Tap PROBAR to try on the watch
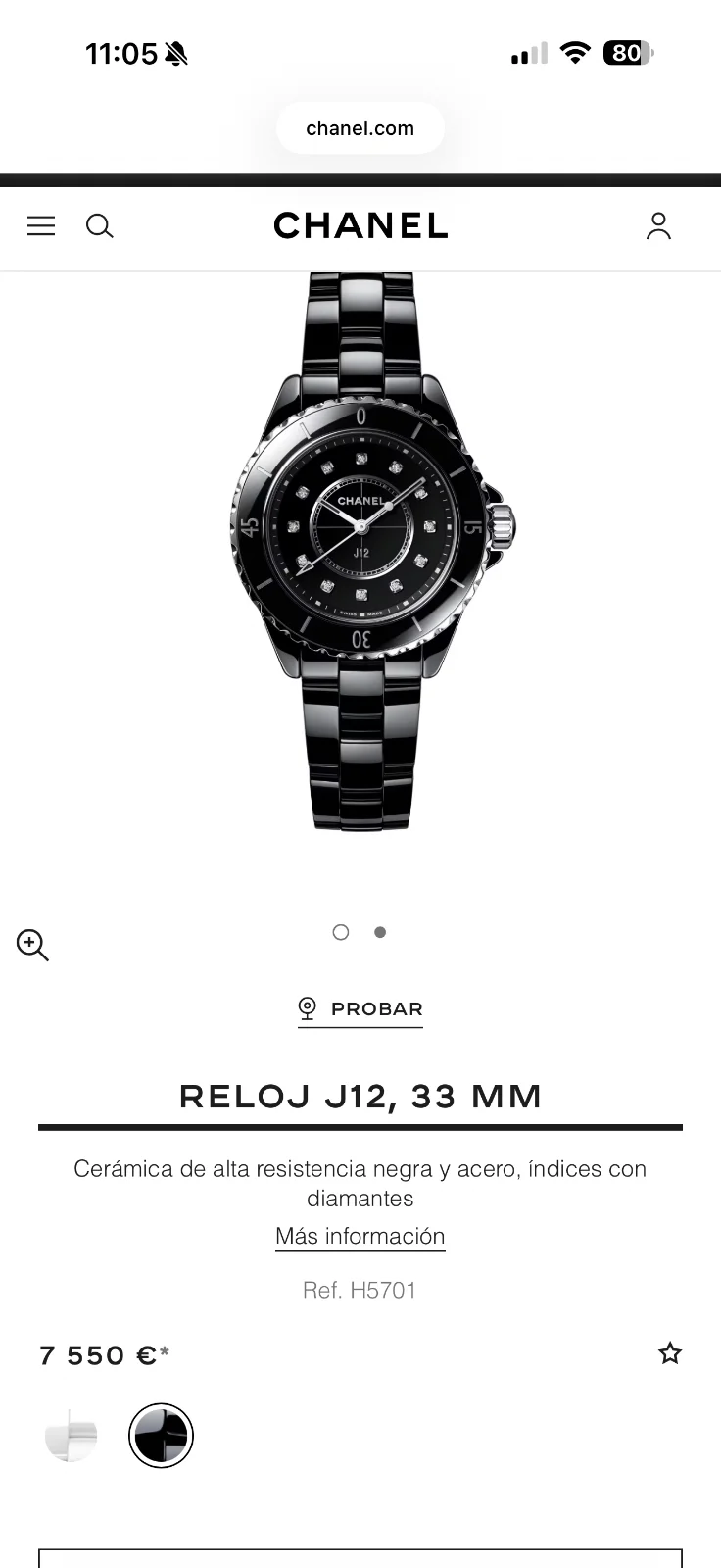The height and width of the screenshot is (1568, 721). tap(360, 1008)
